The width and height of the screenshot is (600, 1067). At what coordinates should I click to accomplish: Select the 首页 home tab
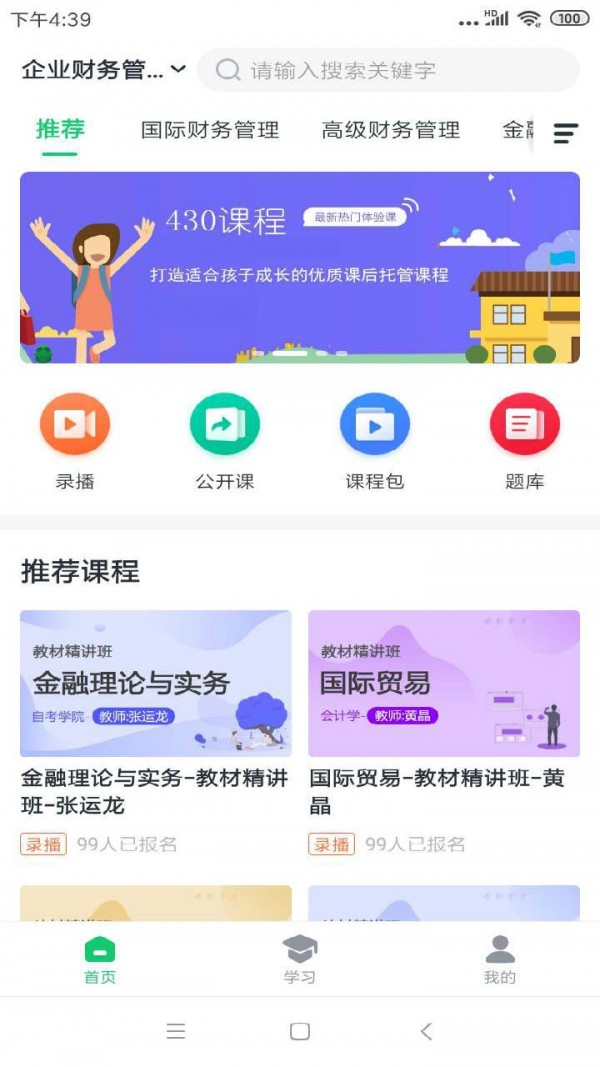click(x=100, y=960)
